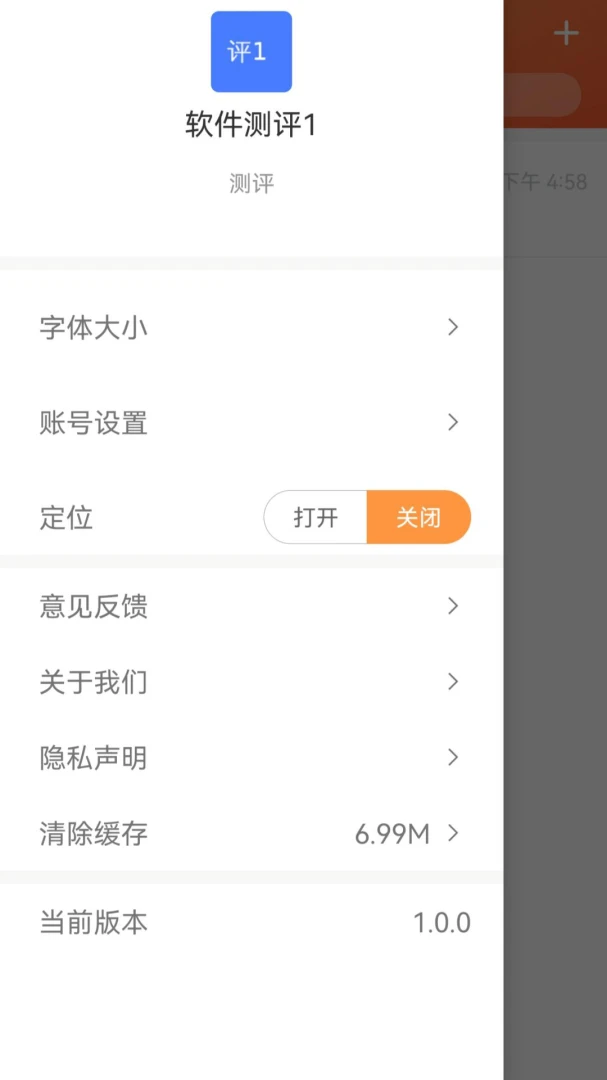Open the 关于我们 about page
The width and height of the screenshot is (607, 1080).
(x=251, y=683)
